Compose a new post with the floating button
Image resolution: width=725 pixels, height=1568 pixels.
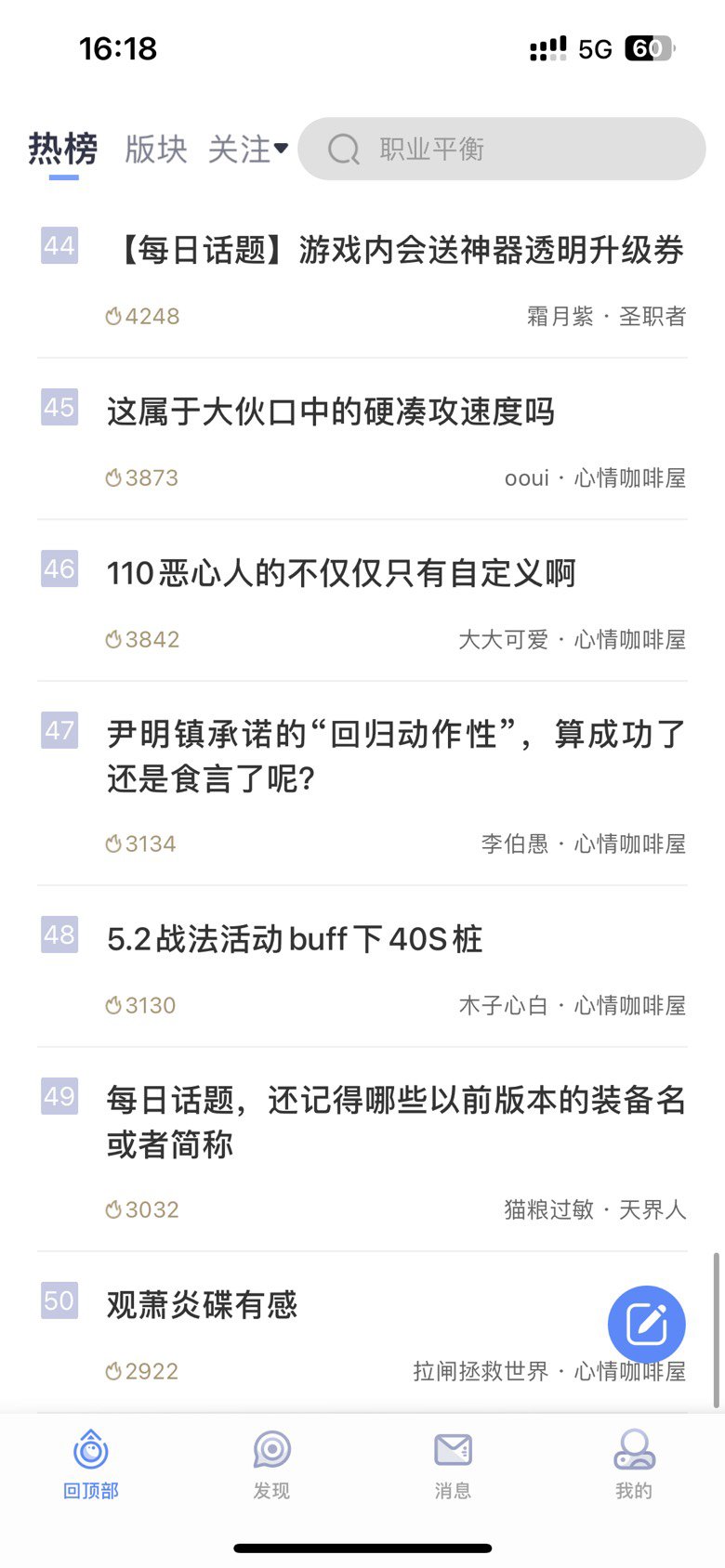(x=647, y=1325)
